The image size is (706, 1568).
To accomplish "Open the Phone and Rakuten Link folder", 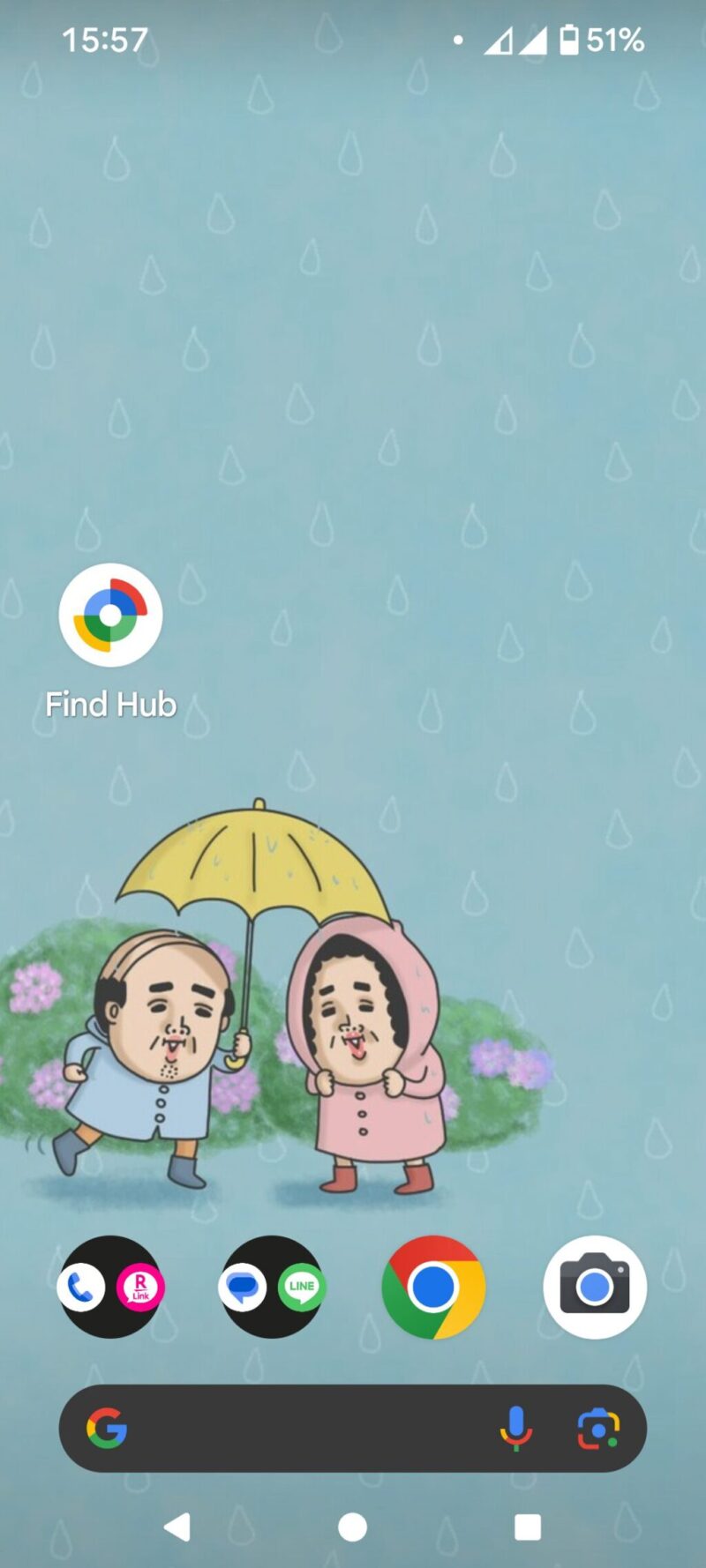I will (x=110, y=1288).
